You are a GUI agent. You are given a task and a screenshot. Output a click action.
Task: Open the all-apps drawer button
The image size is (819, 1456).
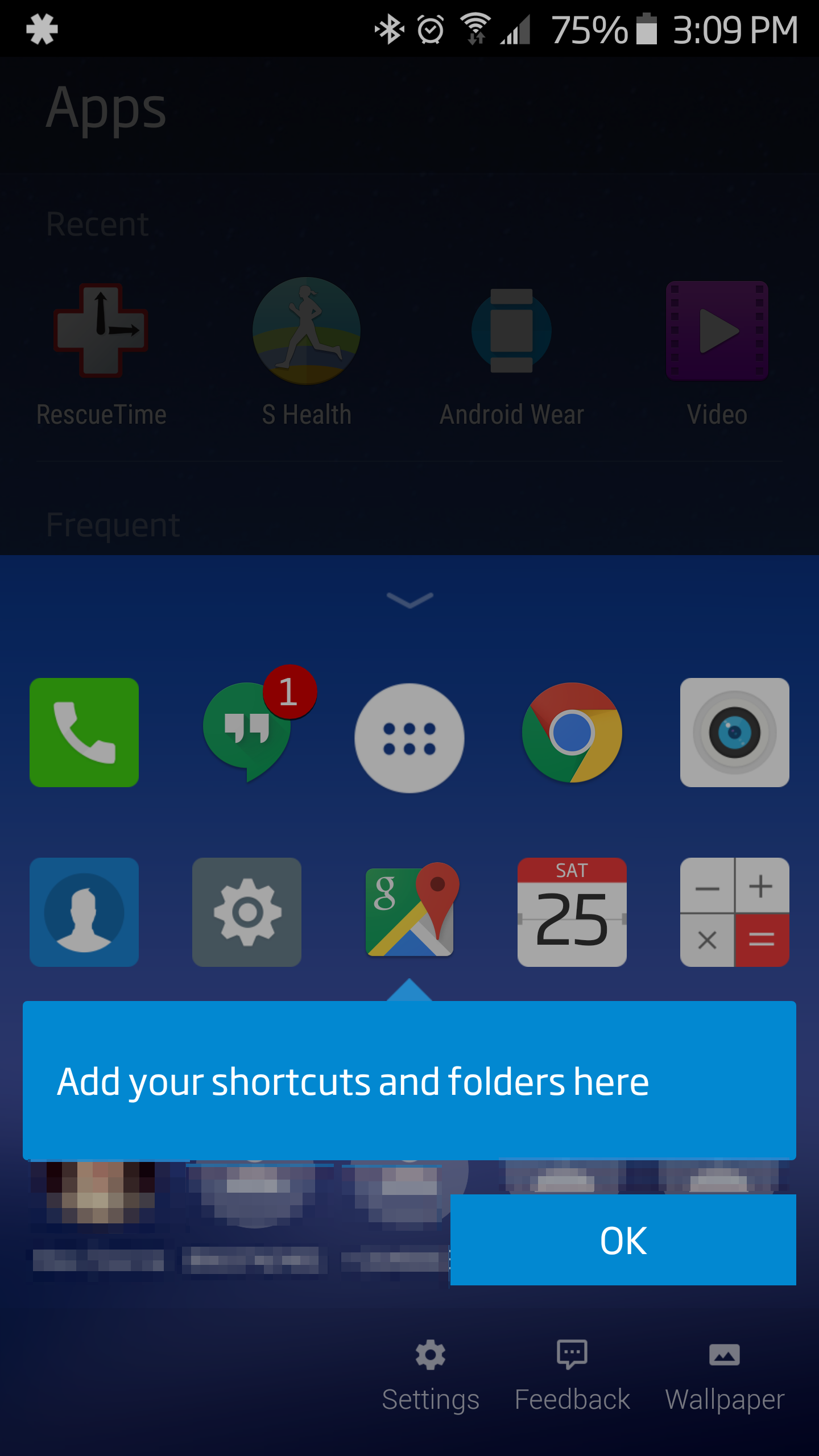tap(409, 738)
